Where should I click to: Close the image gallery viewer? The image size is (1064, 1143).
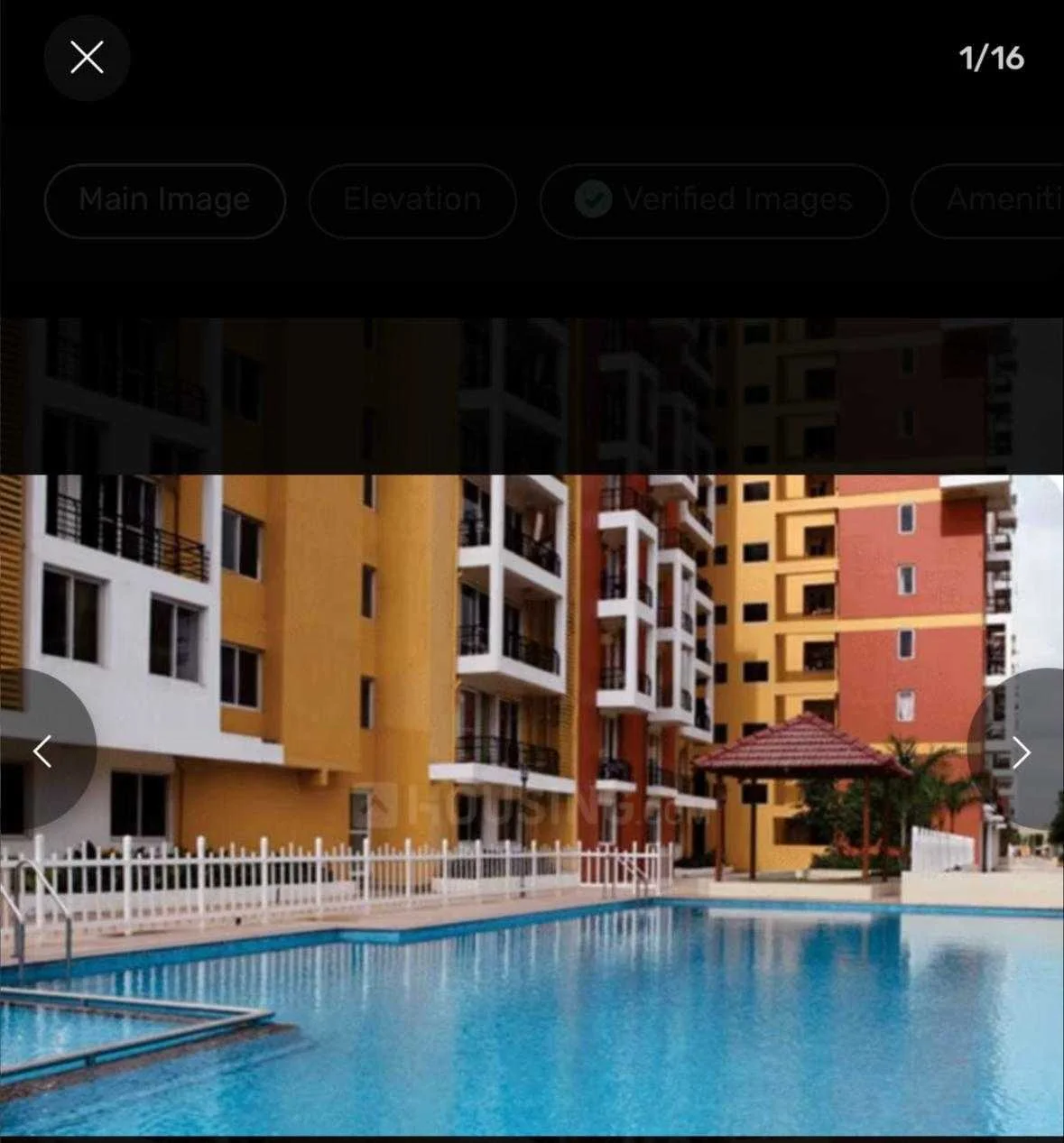(x=87, y=58)
